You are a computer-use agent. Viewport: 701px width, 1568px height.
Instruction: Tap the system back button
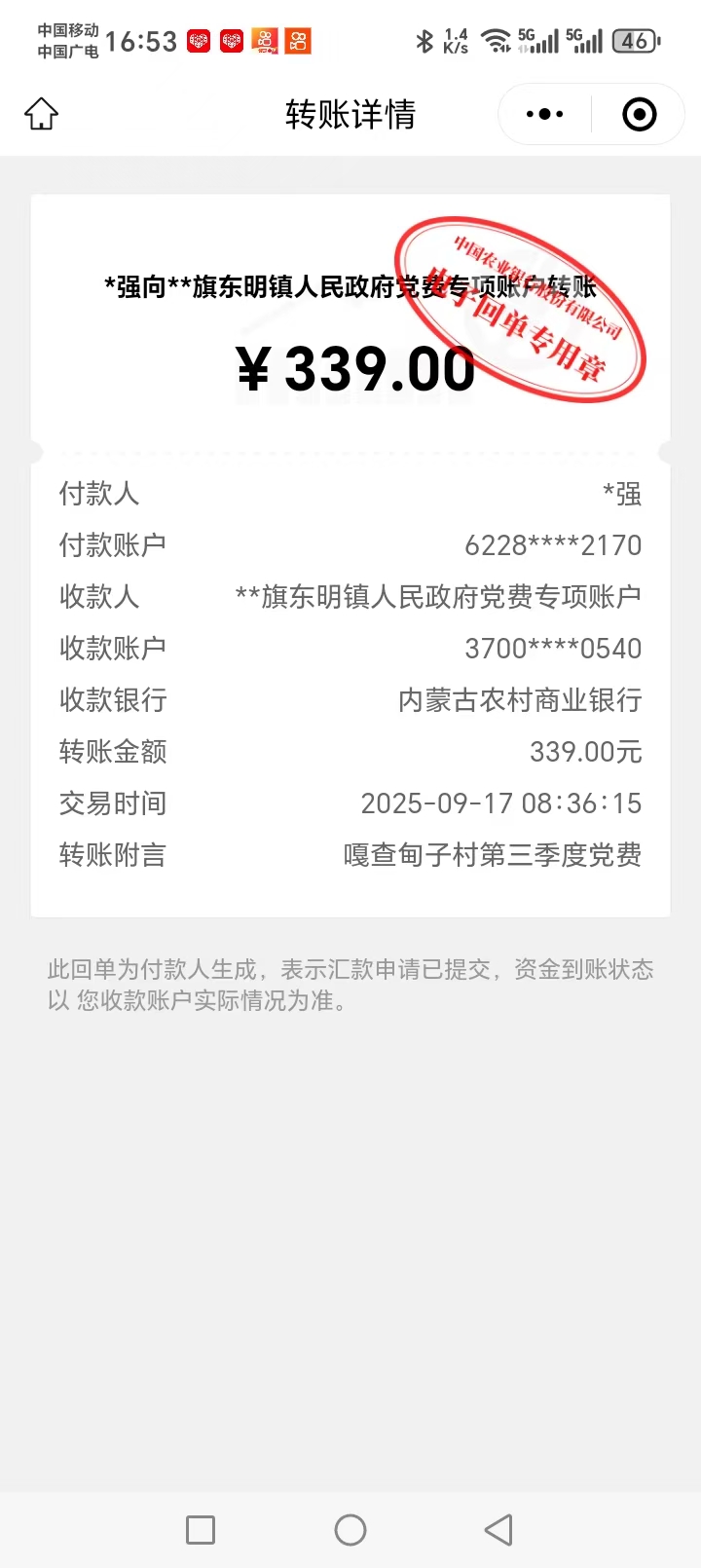[498, 1529]
